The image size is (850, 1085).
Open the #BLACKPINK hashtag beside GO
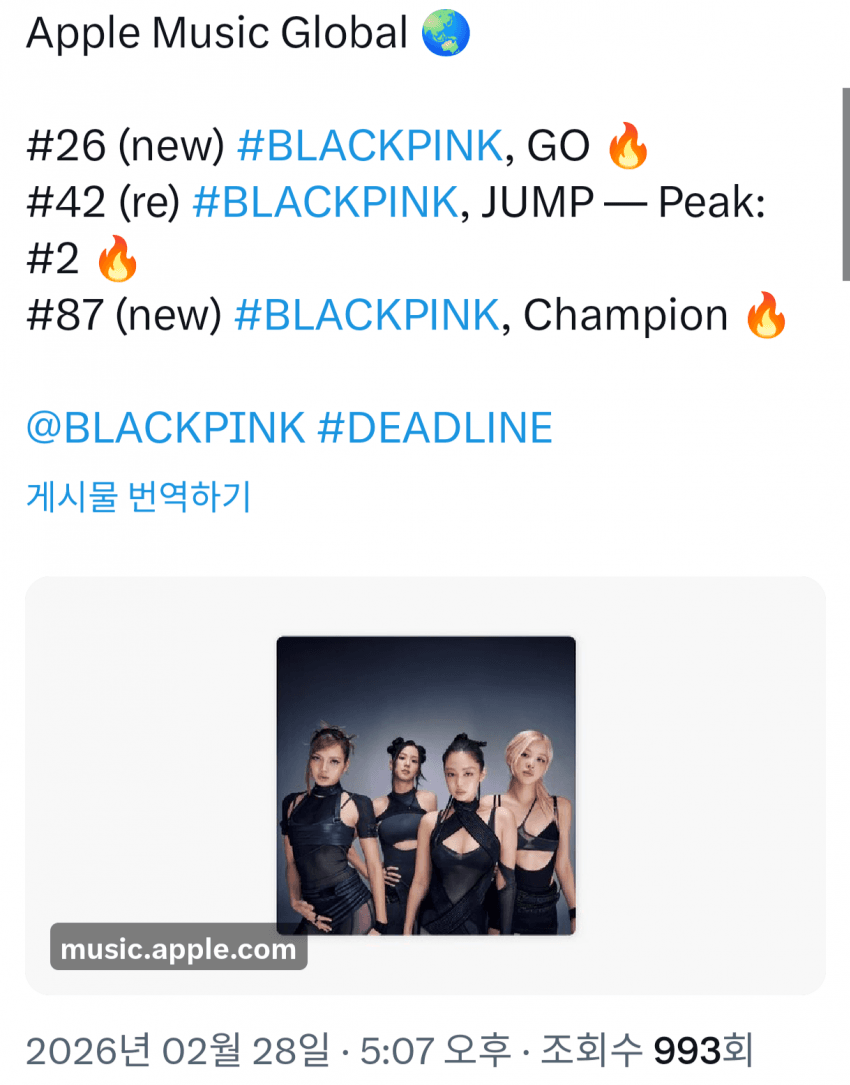(369, 147)
